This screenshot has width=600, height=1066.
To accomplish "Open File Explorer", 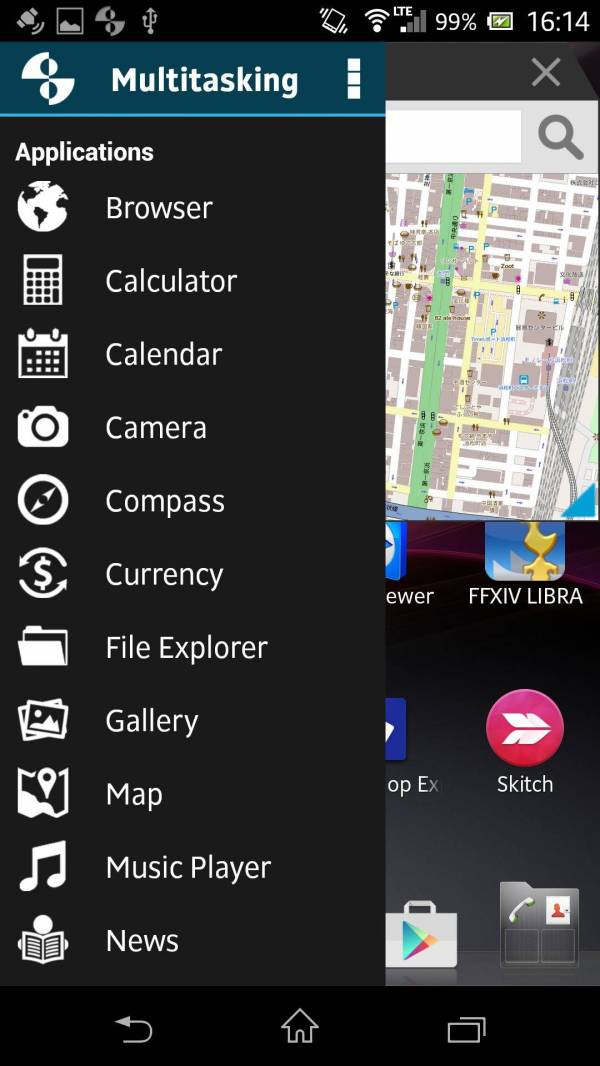I will [x=192, y=647].
